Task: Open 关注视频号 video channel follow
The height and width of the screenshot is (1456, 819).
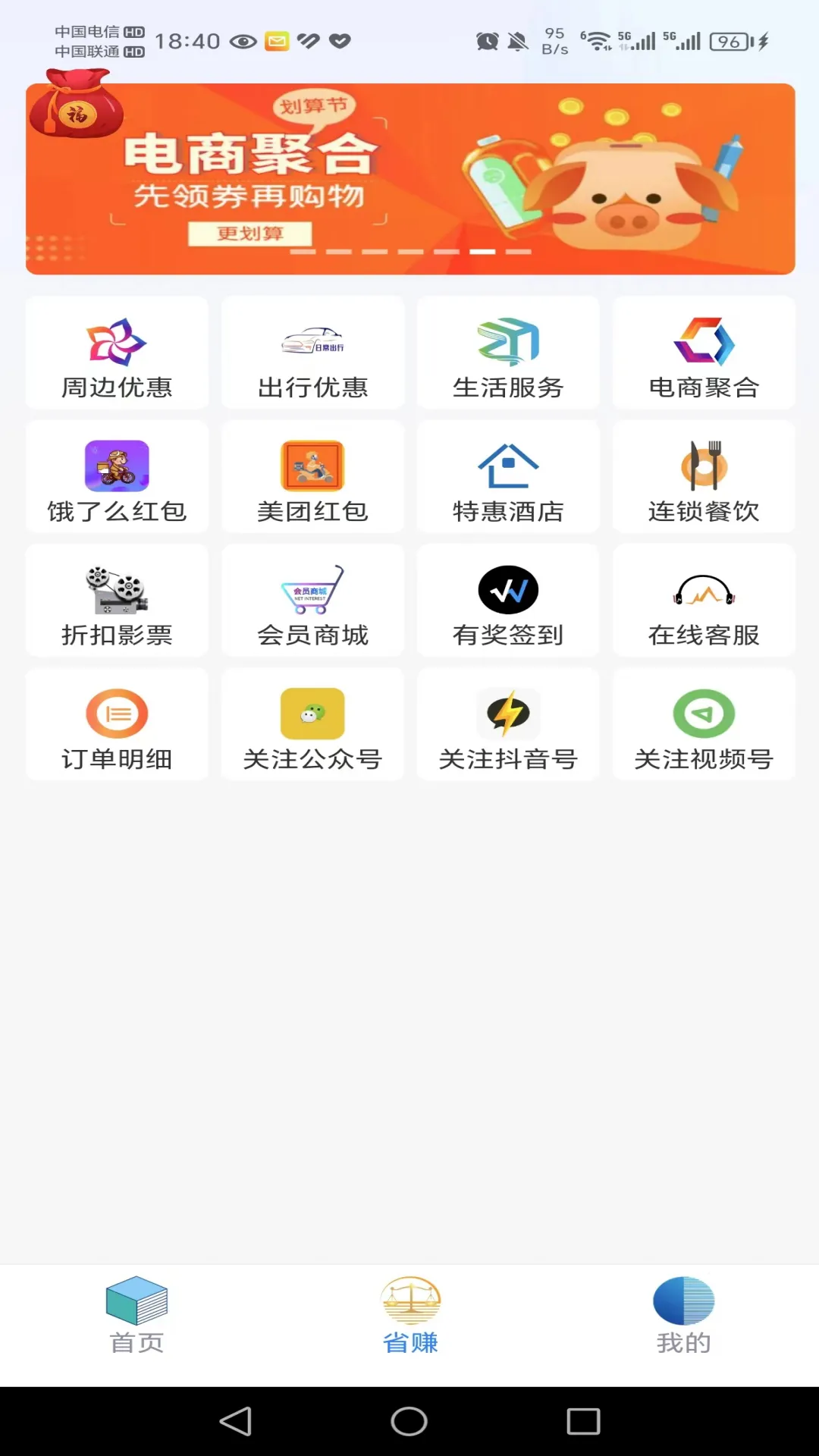Action: 703,723
